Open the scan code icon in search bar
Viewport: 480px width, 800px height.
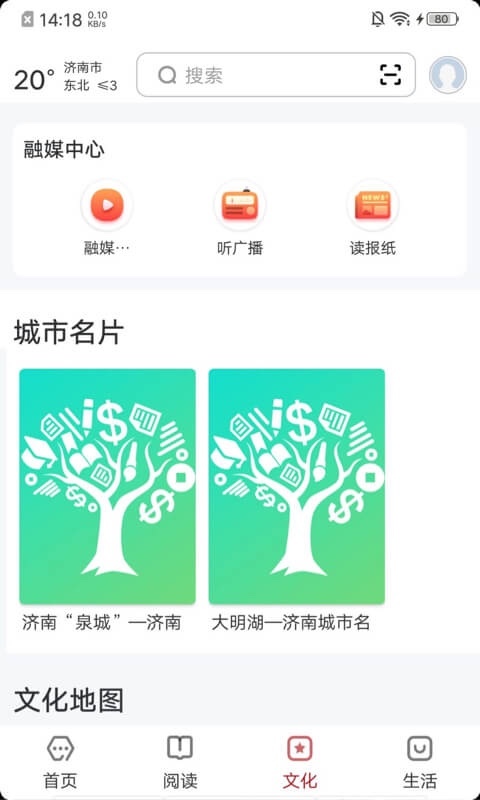coord(390,75)
